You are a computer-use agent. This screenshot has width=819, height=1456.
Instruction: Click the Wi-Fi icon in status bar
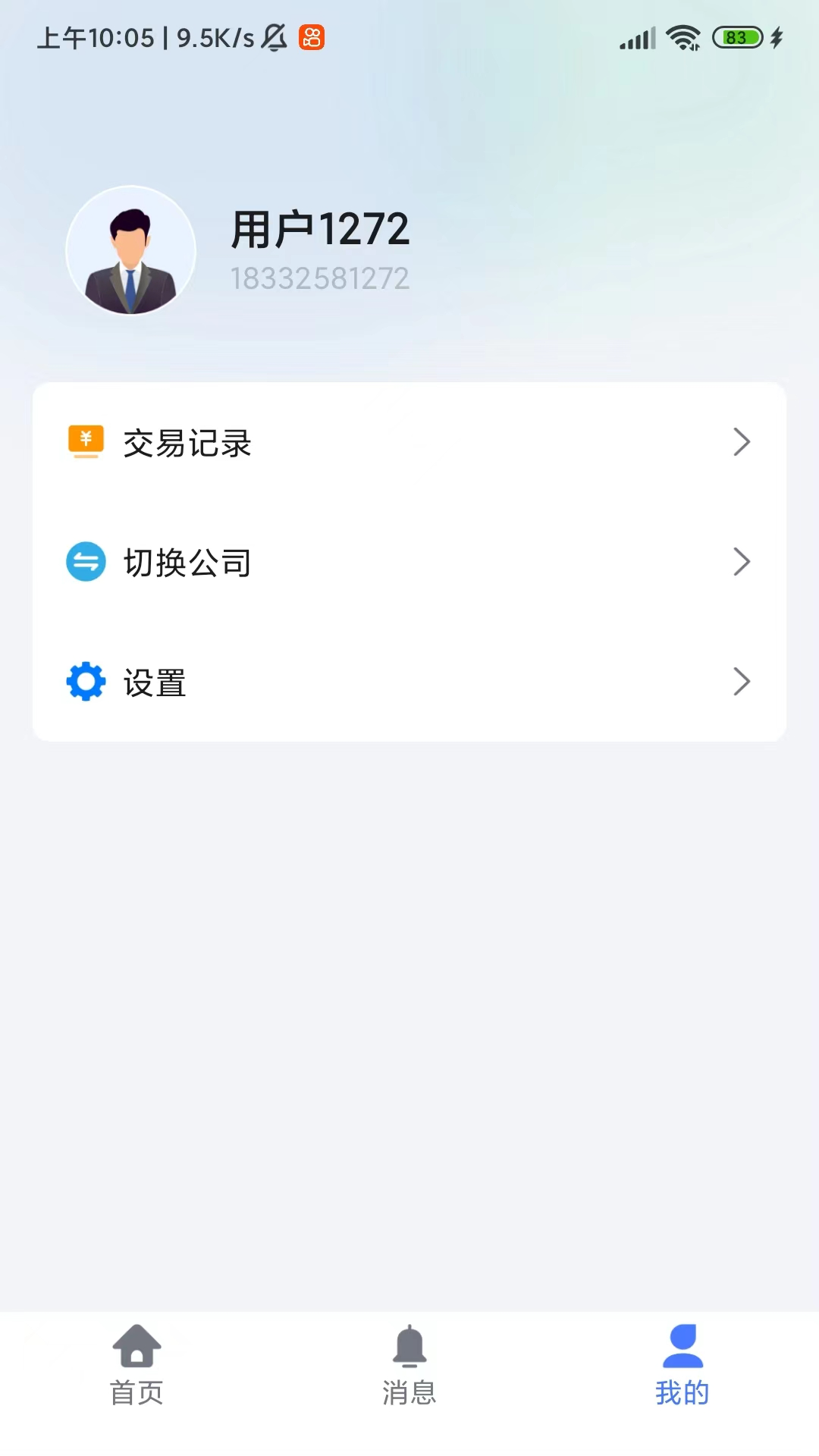pos(682,39)
